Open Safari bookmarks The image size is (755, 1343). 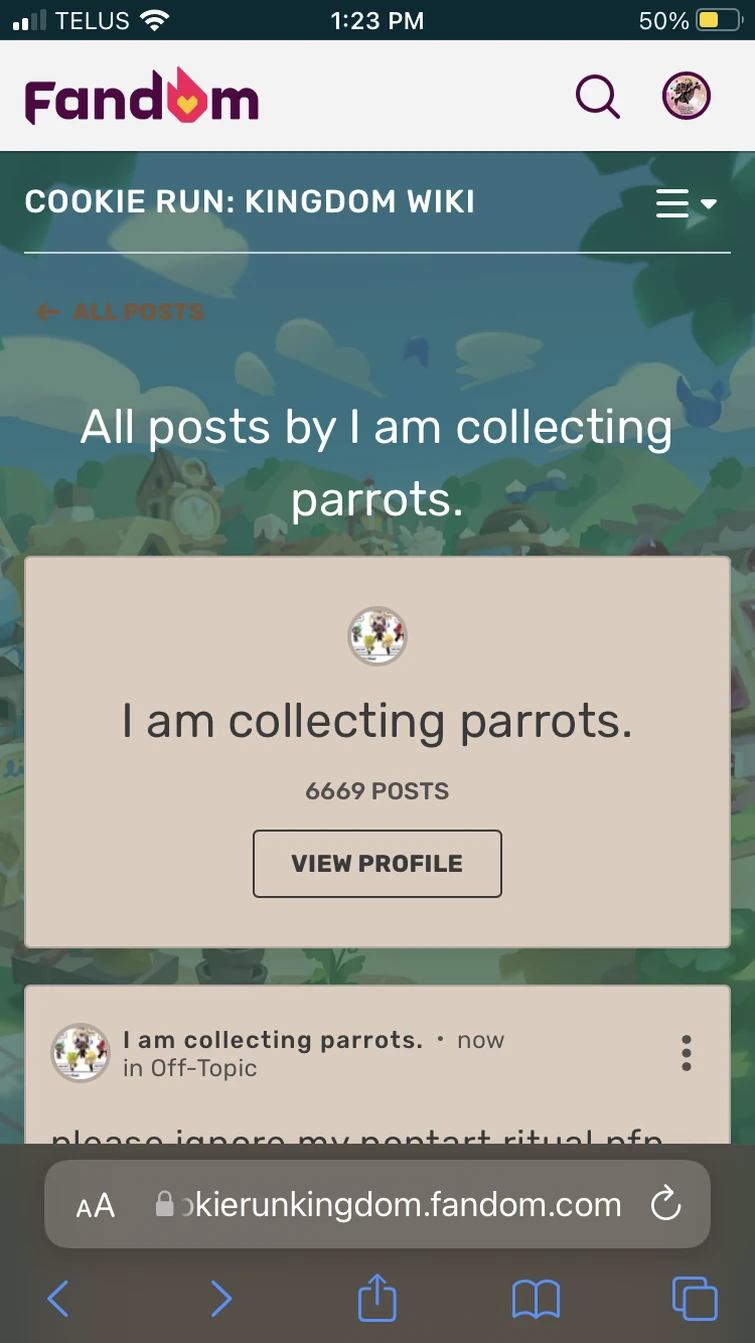[536, 1299]
